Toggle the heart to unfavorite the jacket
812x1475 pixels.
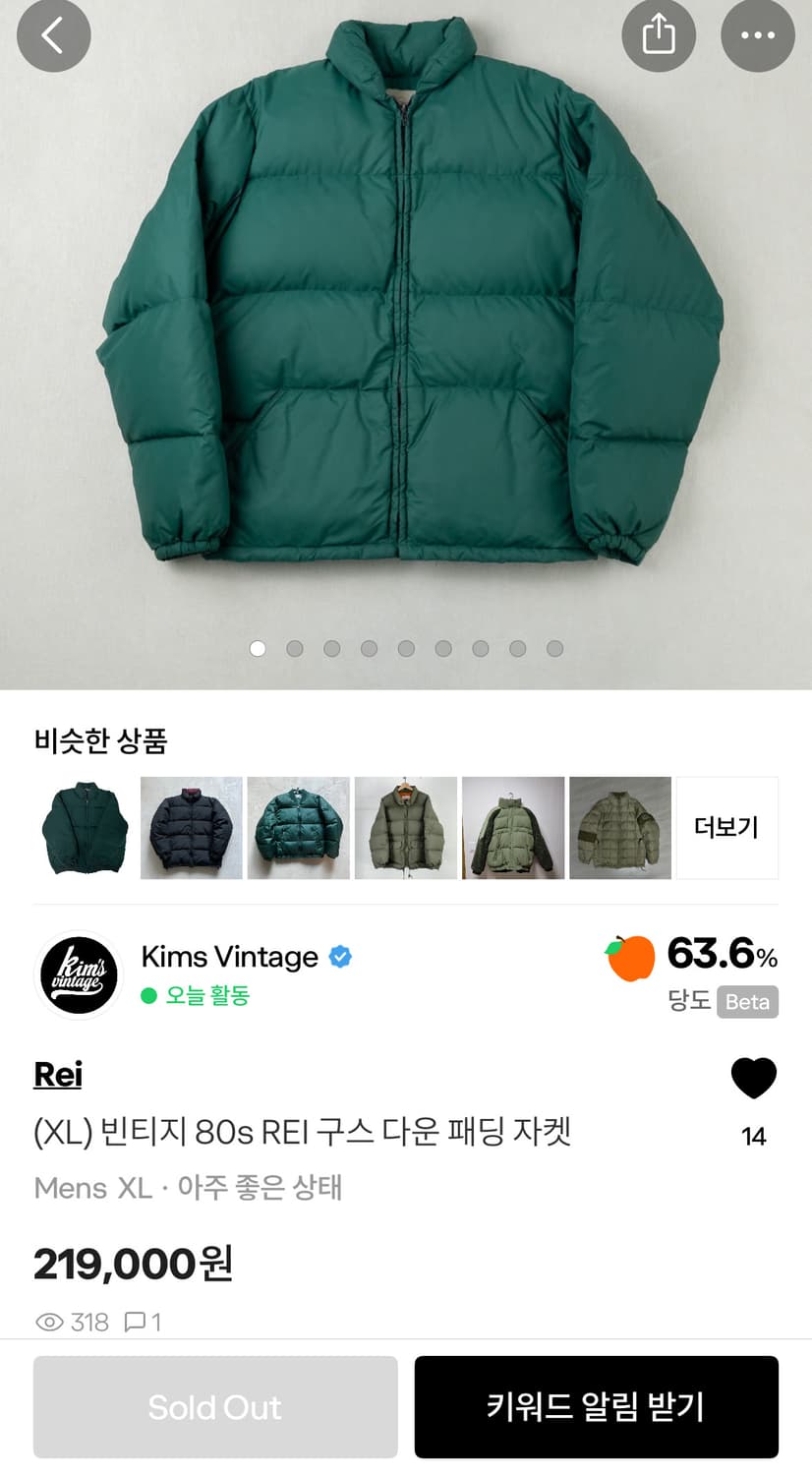point(753,1077)
